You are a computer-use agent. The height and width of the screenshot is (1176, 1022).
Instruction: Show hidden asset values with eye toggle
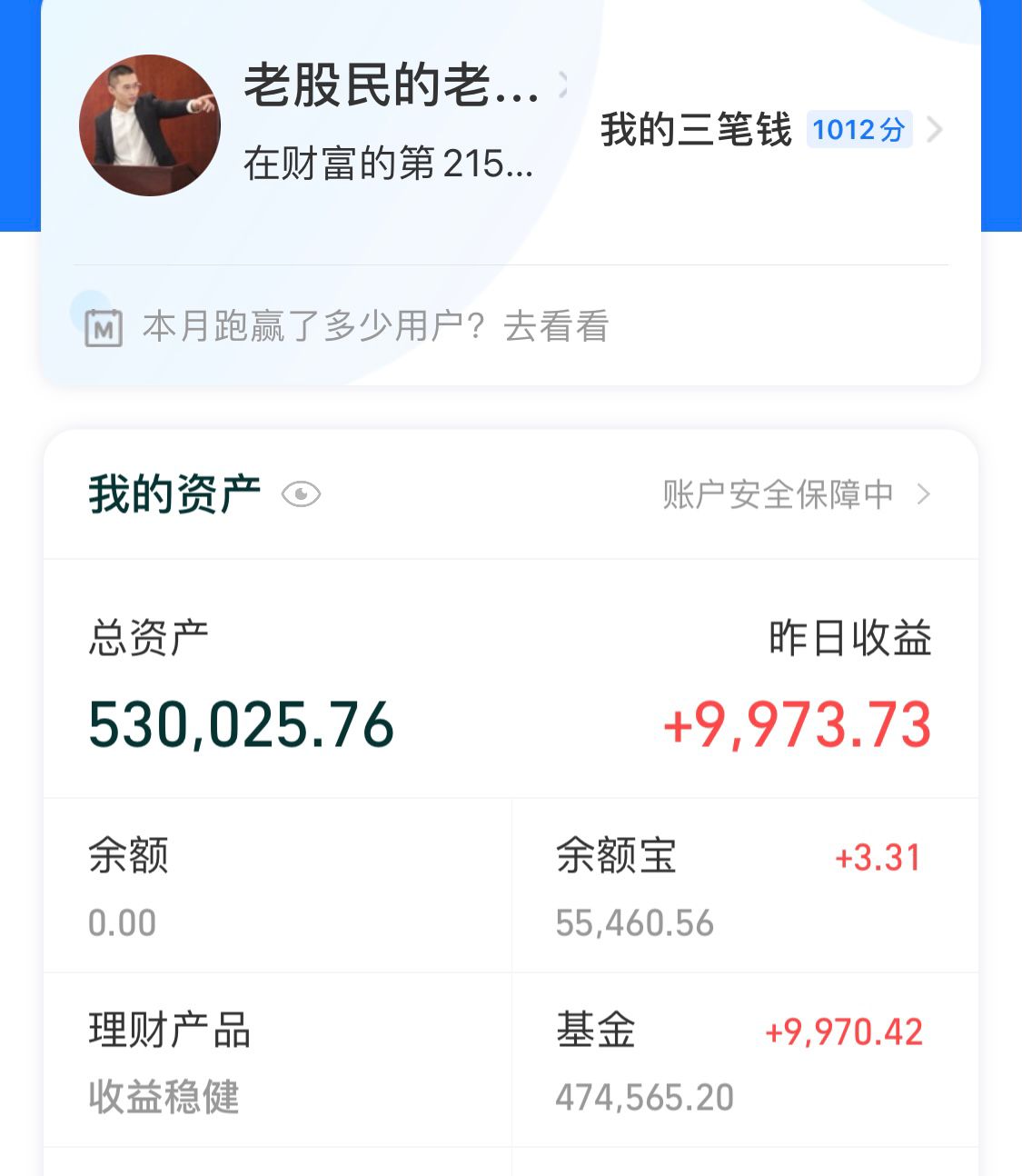300,494
